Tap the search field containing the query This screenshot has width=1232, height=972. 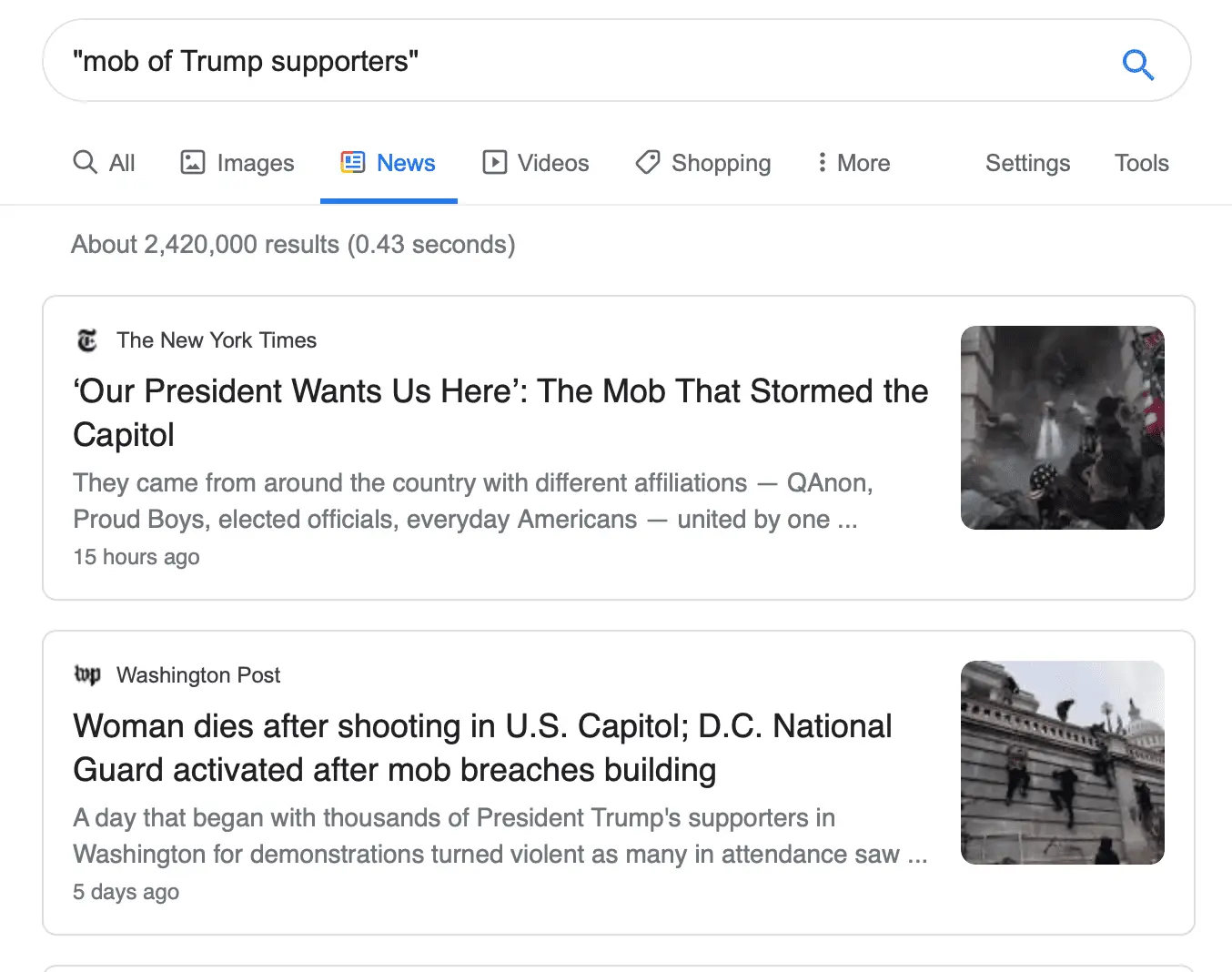pos(582,61)
